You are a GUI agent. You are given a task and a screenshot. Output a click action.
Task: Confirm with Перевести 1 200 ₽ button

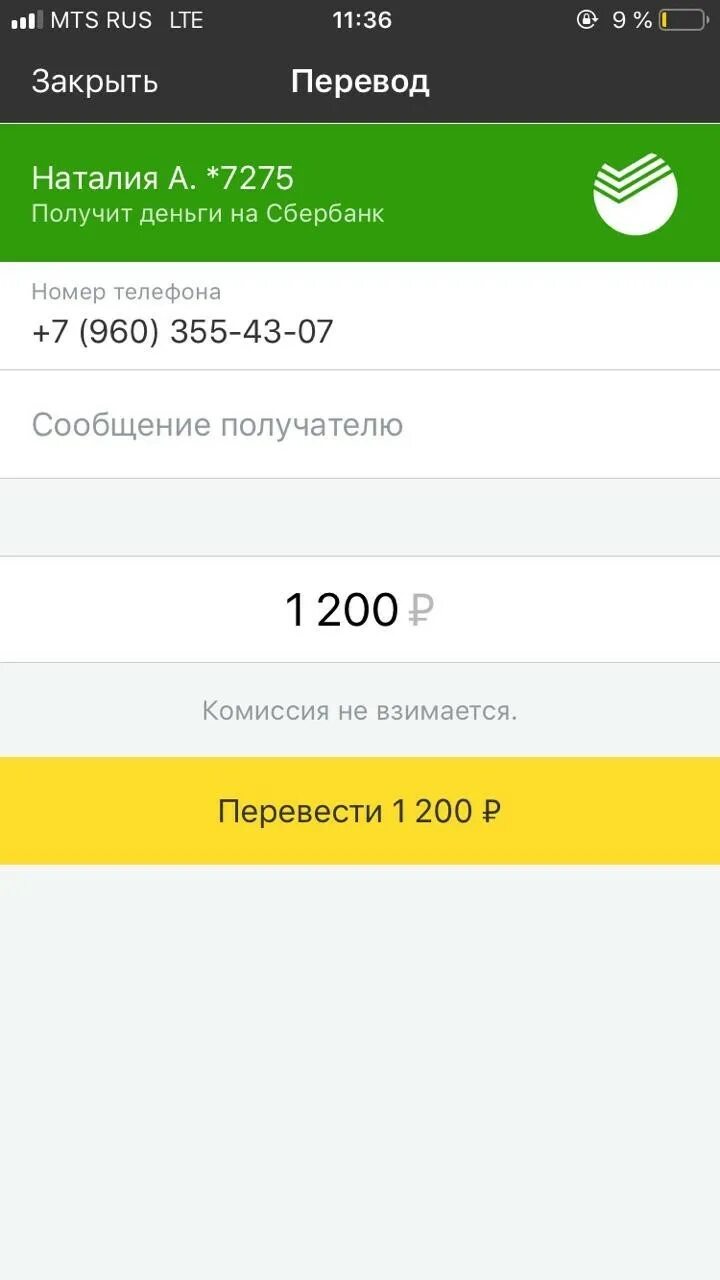point(360,811)
